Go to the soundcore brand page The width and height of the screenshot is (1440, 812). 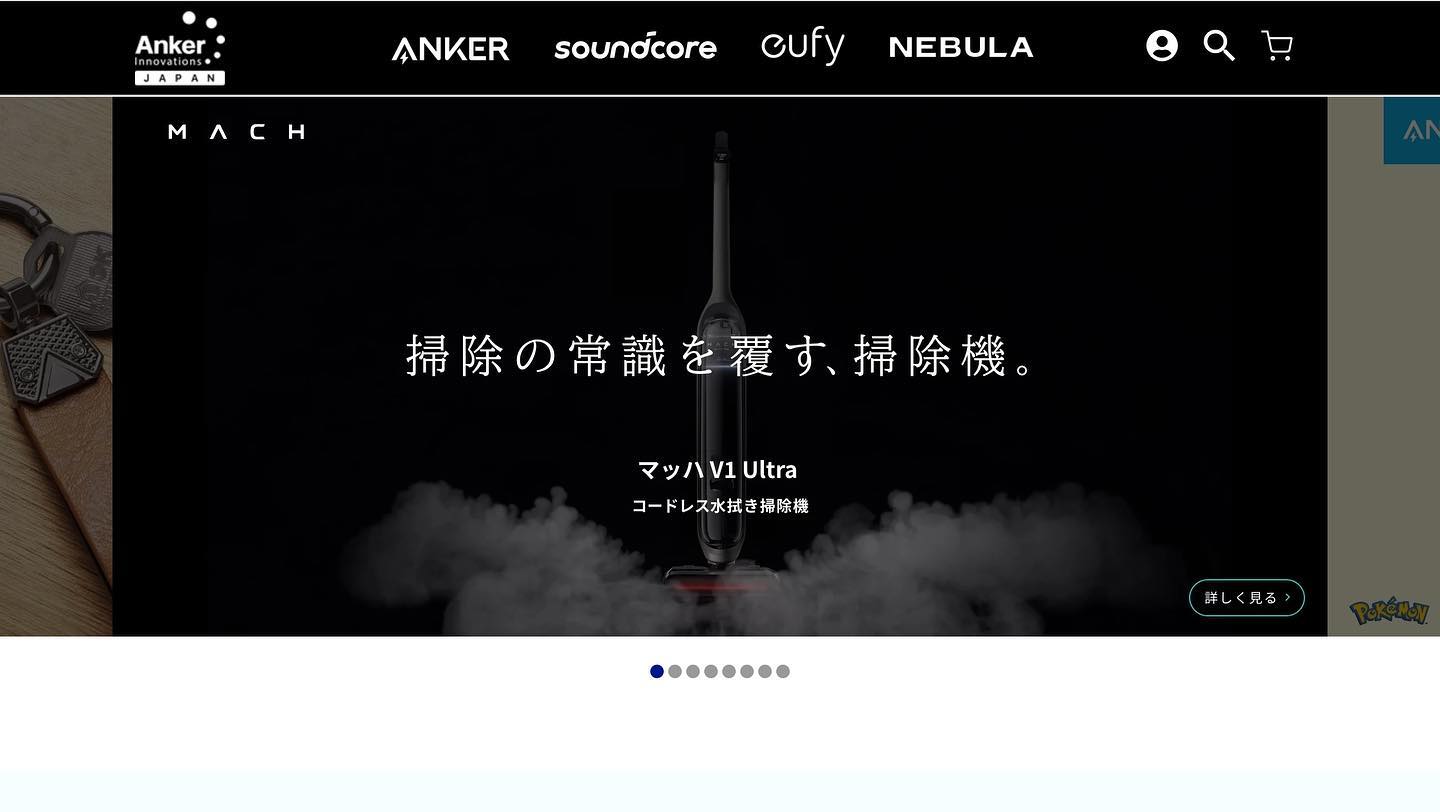point(635,47)
